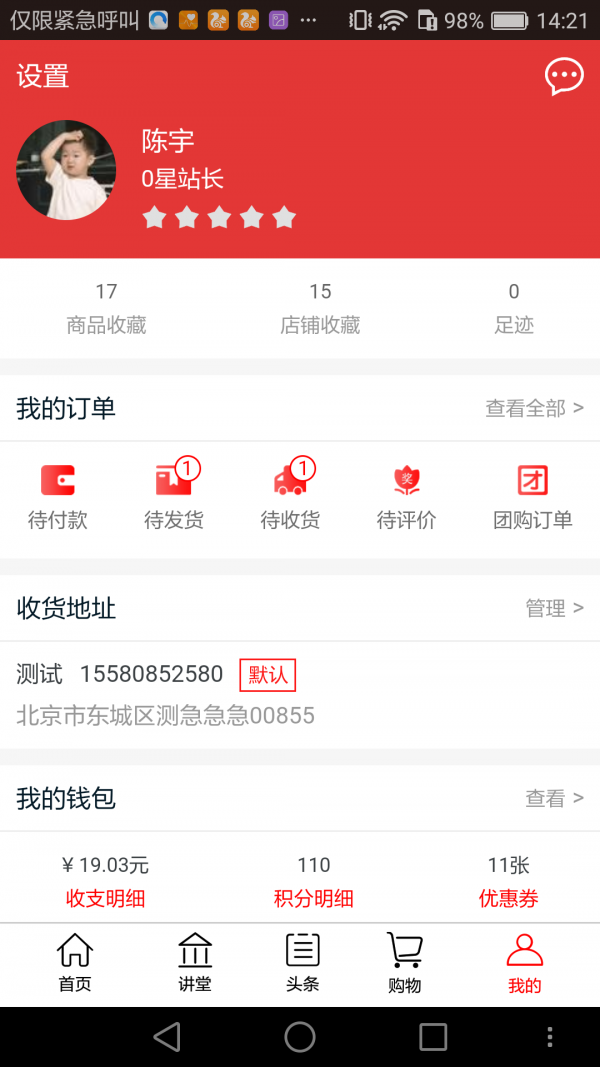The image size is (600, 1067).
Task: Switch to the 首页 tab
Action: point(75,964)
